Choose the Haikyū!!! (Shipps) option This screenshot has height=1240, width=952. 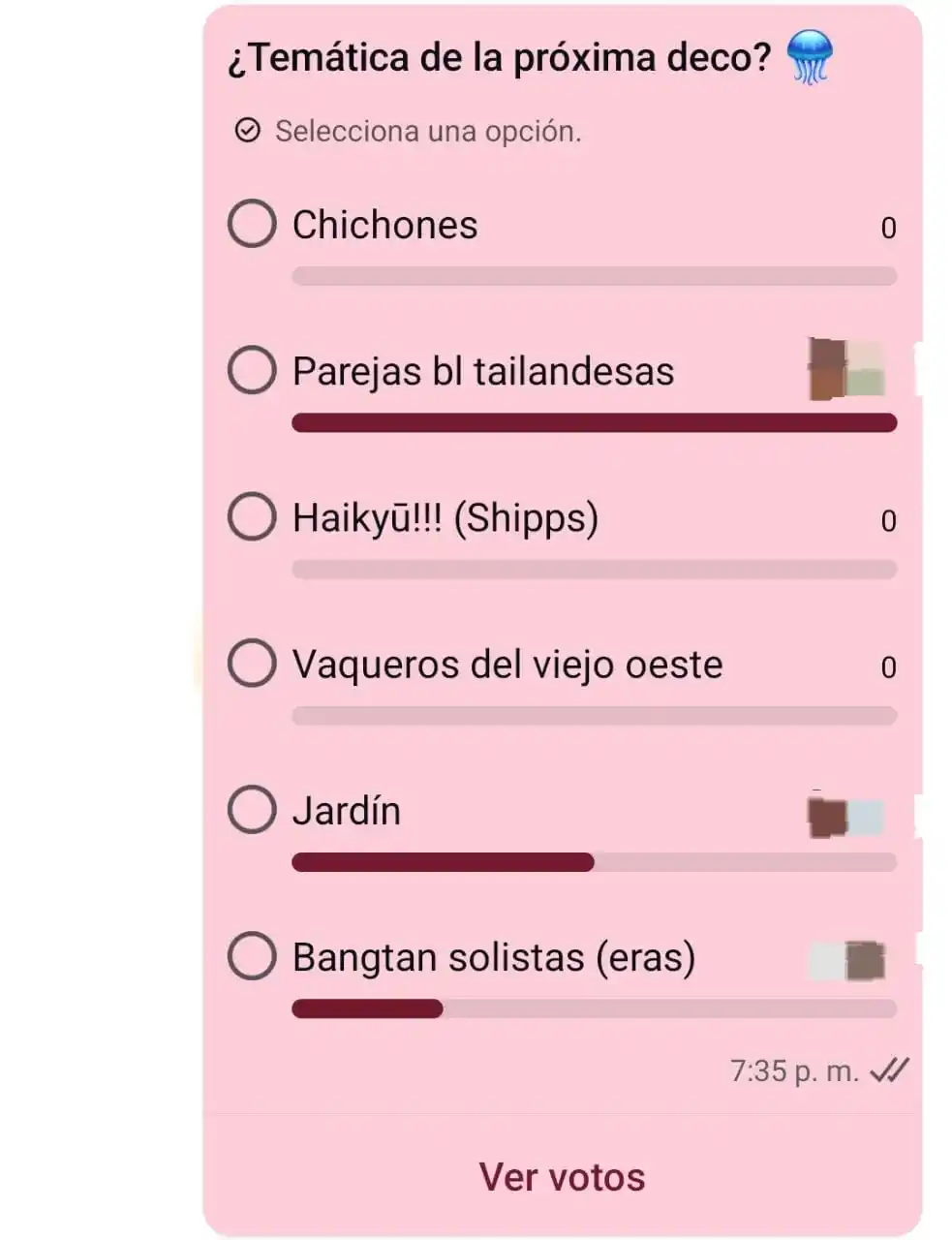252,516
